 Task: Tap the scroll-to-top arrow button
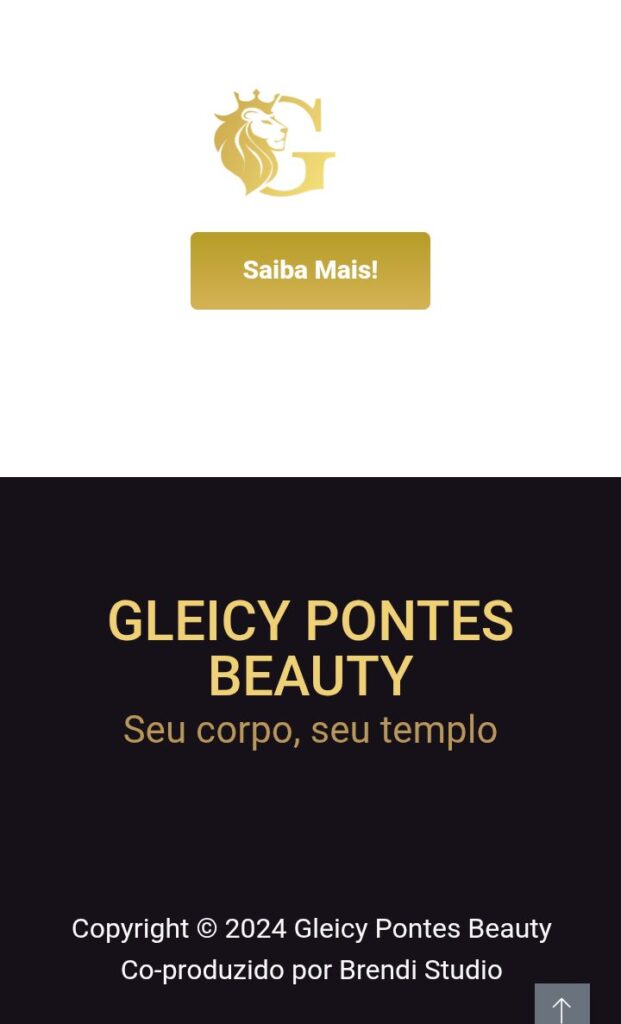562,1005
